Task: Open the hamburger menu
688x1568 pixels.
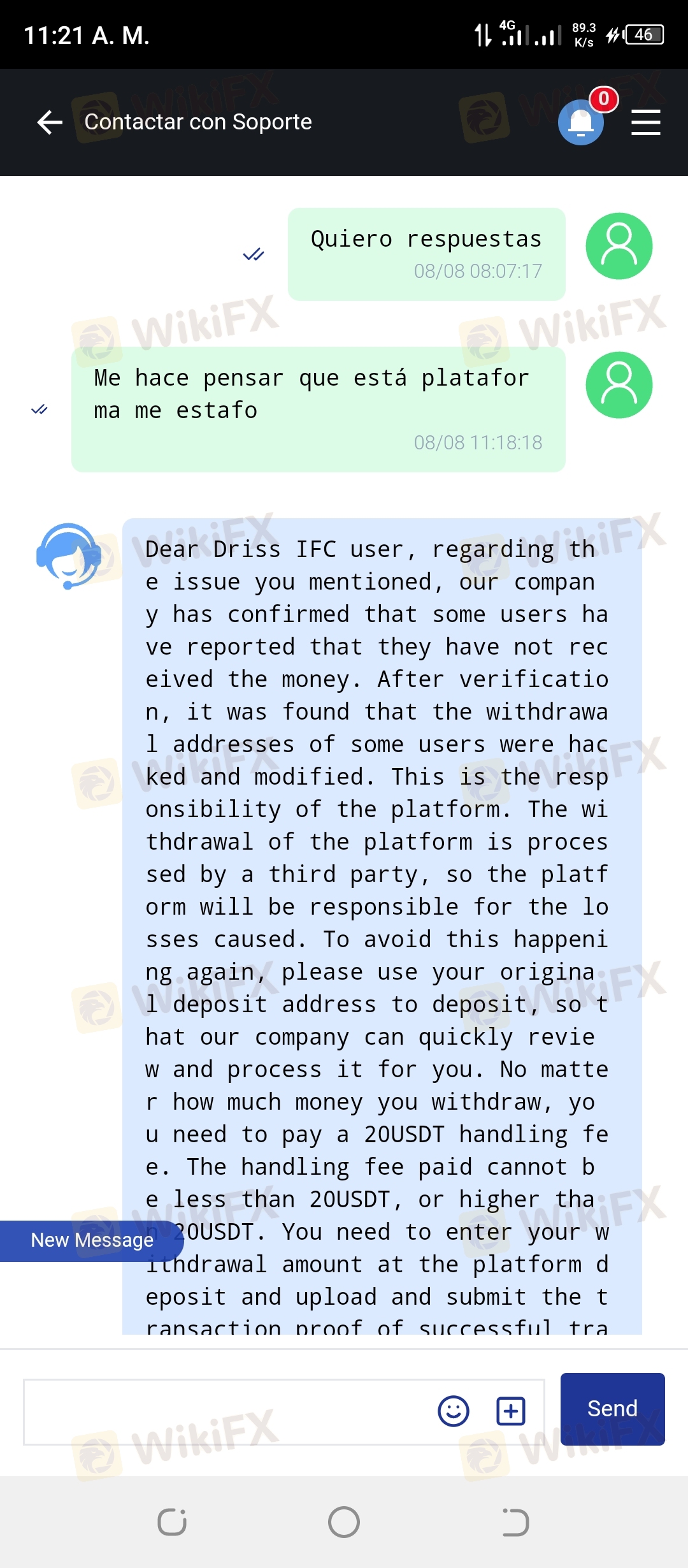Action: pyautogui.click(x=645, y=122)
